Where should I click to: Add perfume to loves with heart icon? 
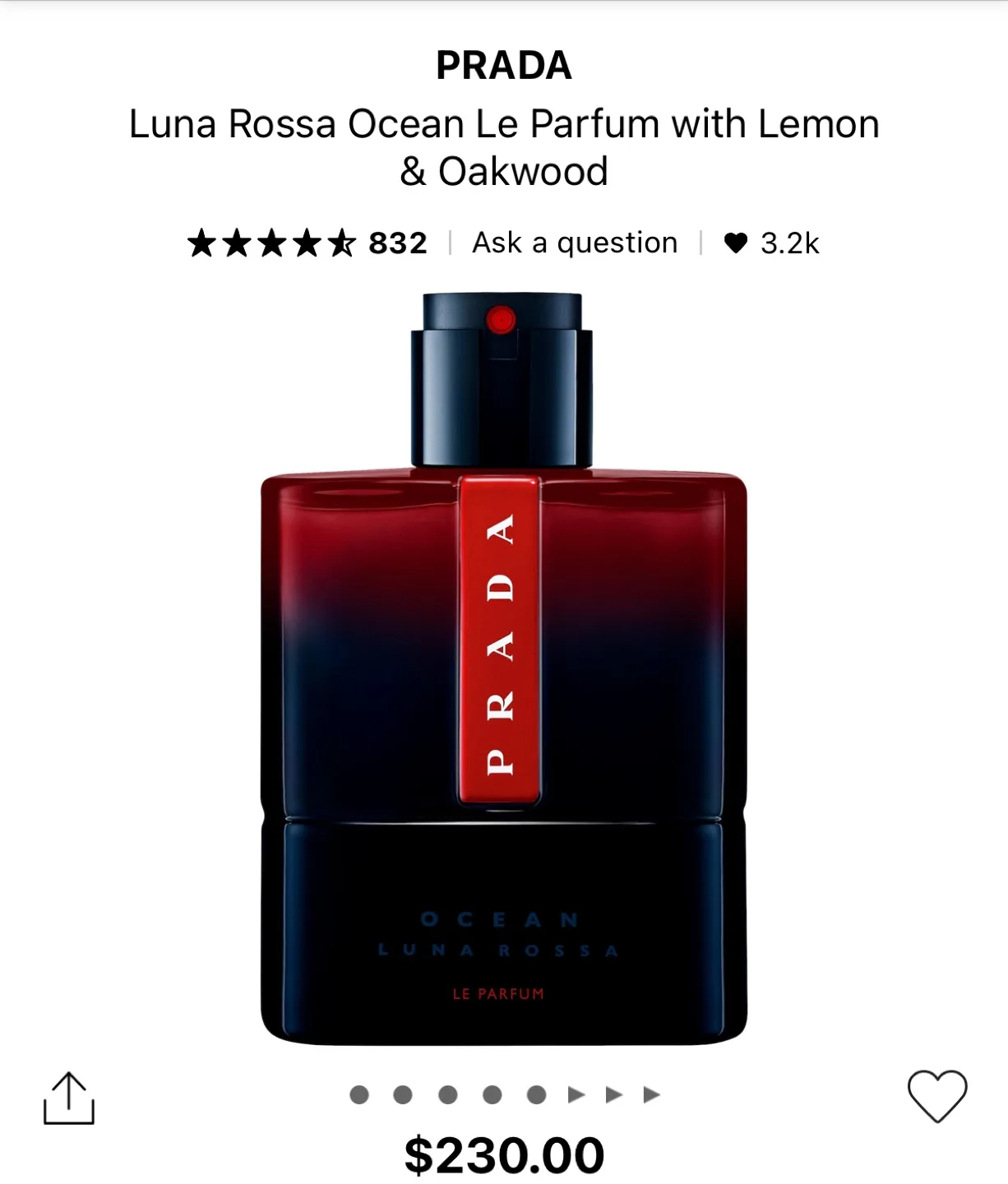click(936, 1096)
